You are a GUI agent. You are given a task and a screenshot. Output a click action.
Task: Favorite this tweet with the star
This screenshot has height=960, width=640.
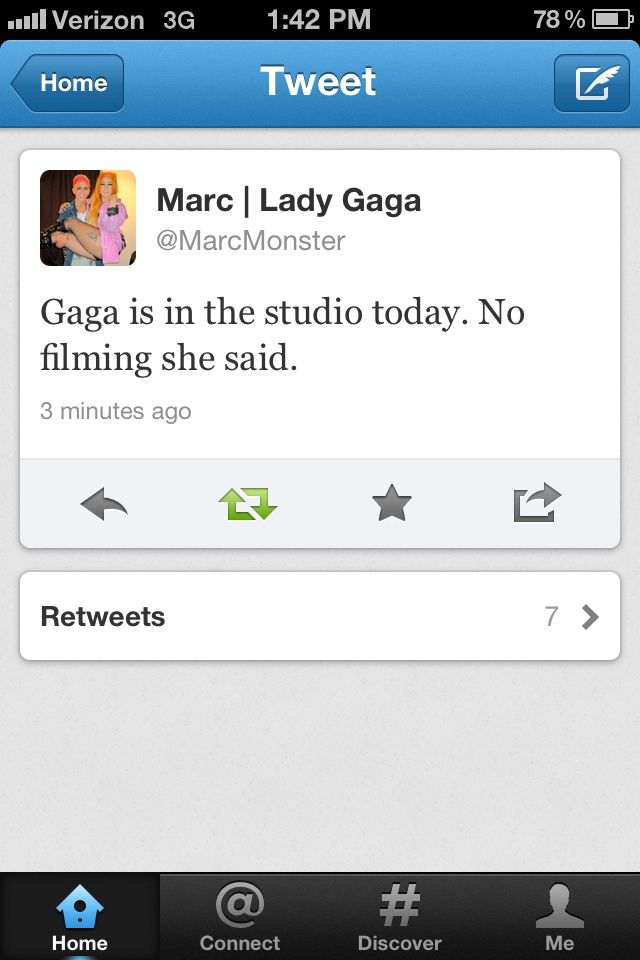pyautogui.click(x=391, y=503)
